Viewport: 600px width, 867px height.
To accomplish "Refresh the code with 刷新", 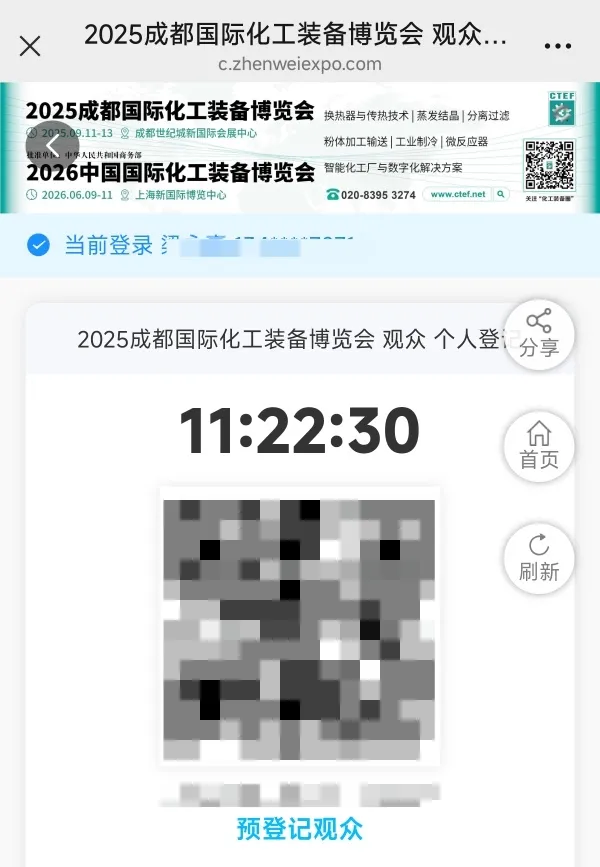I will point(538,558).
